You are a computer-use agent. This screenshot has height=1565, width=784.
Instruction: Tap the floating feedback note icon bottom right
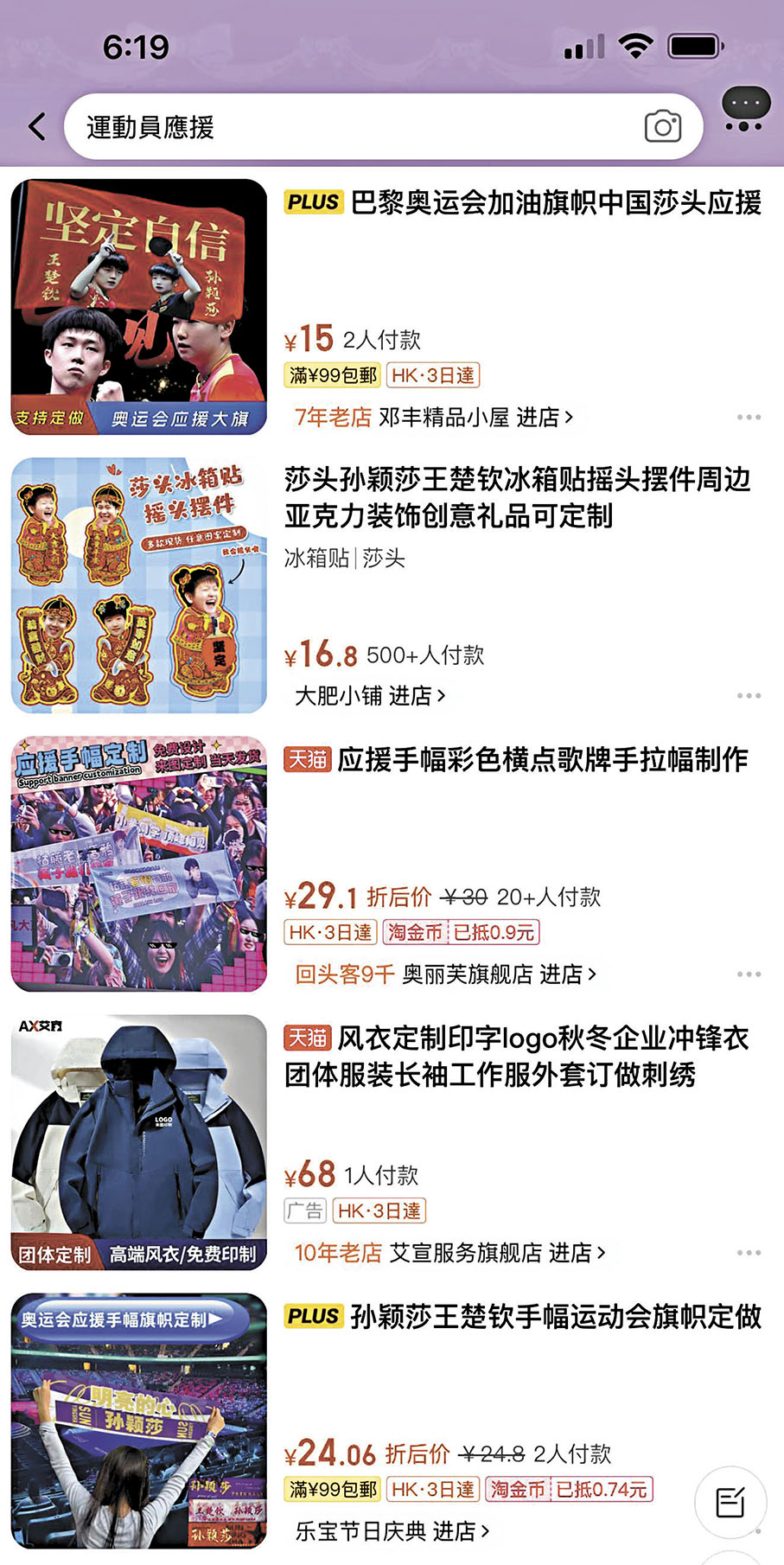(730, 1504)
